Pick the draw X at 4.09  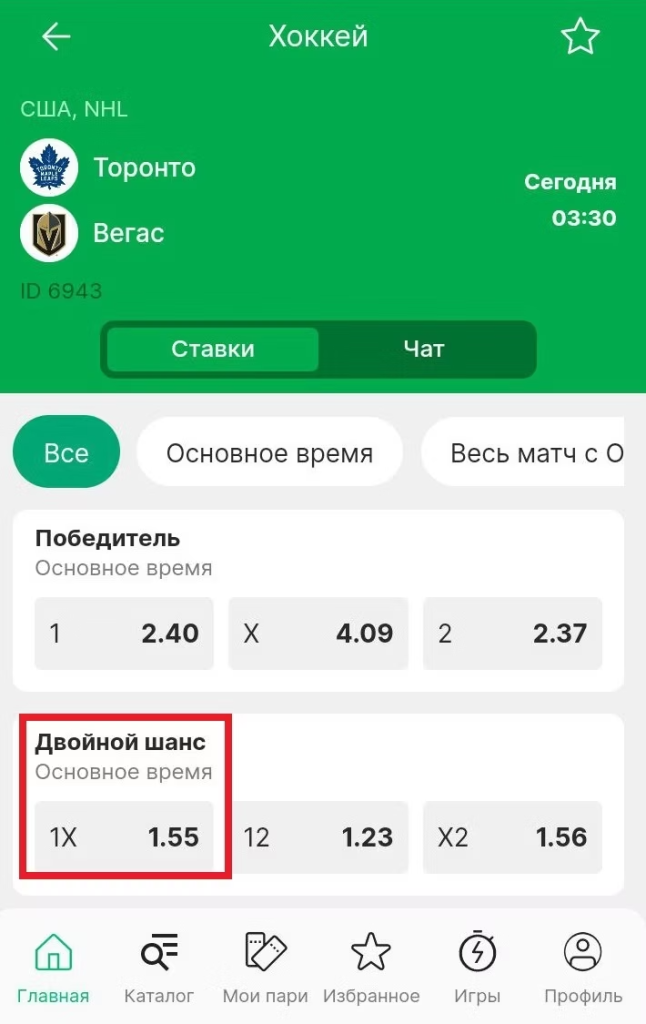point(318,633)
